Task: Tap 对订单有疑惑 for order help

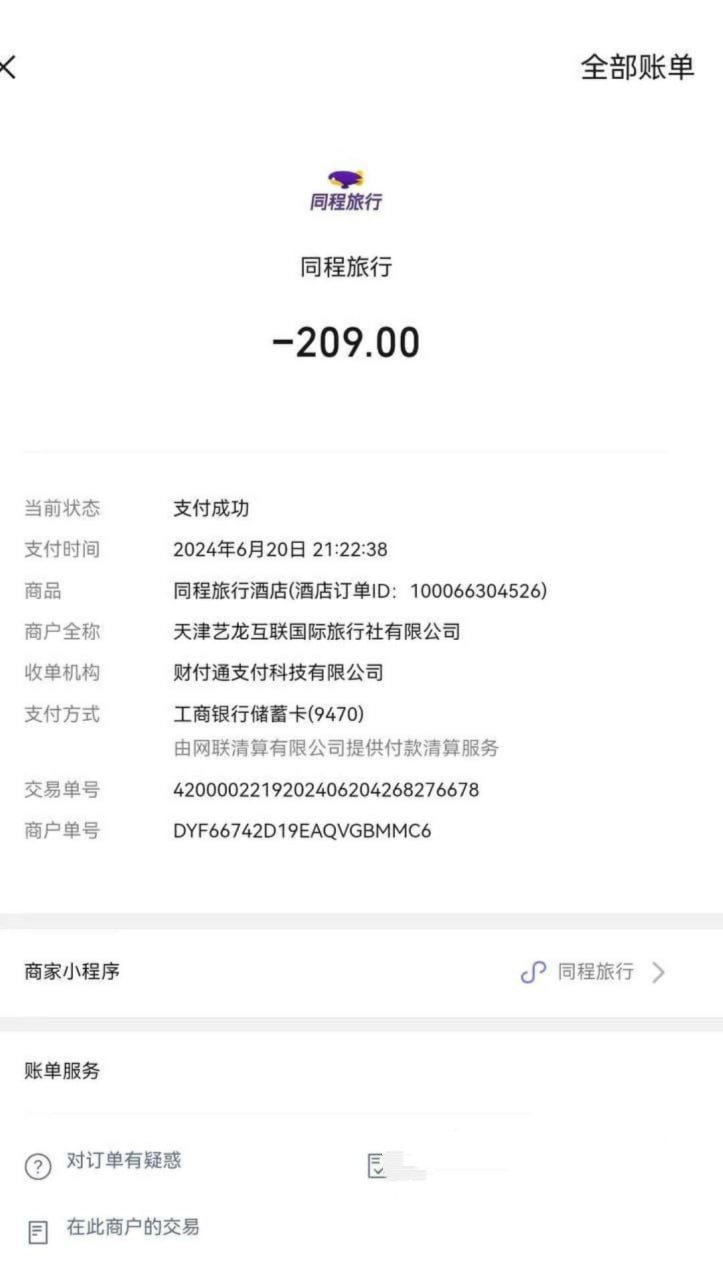Action: (x=122, y=1161)
